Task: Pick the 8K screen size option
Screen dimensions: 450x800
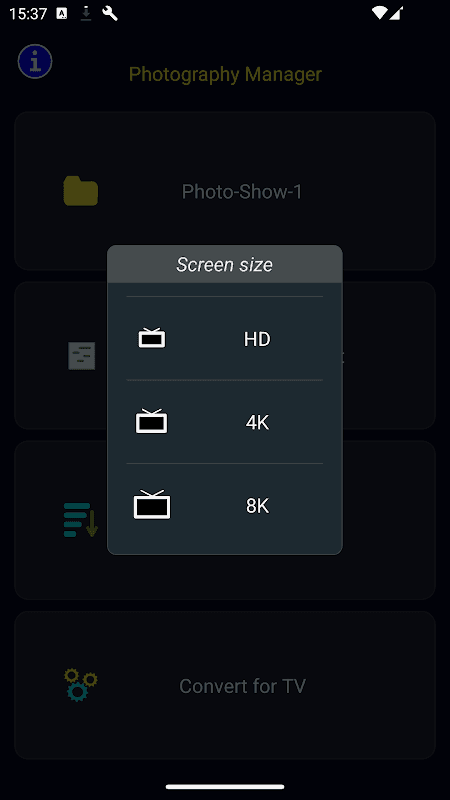Action: click(x=224, y=506)
